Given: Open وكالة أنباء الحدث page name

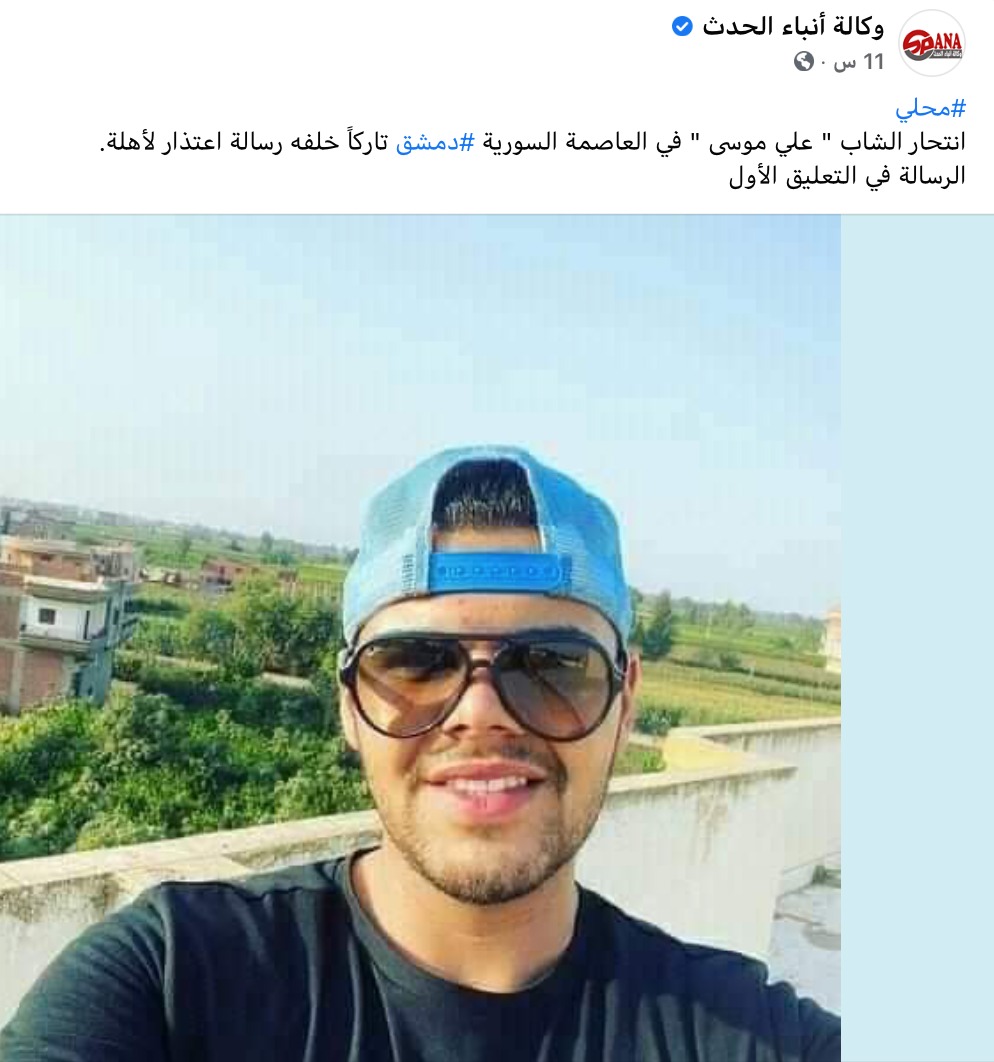Looking at the screenshot, I should coord(792,27).
